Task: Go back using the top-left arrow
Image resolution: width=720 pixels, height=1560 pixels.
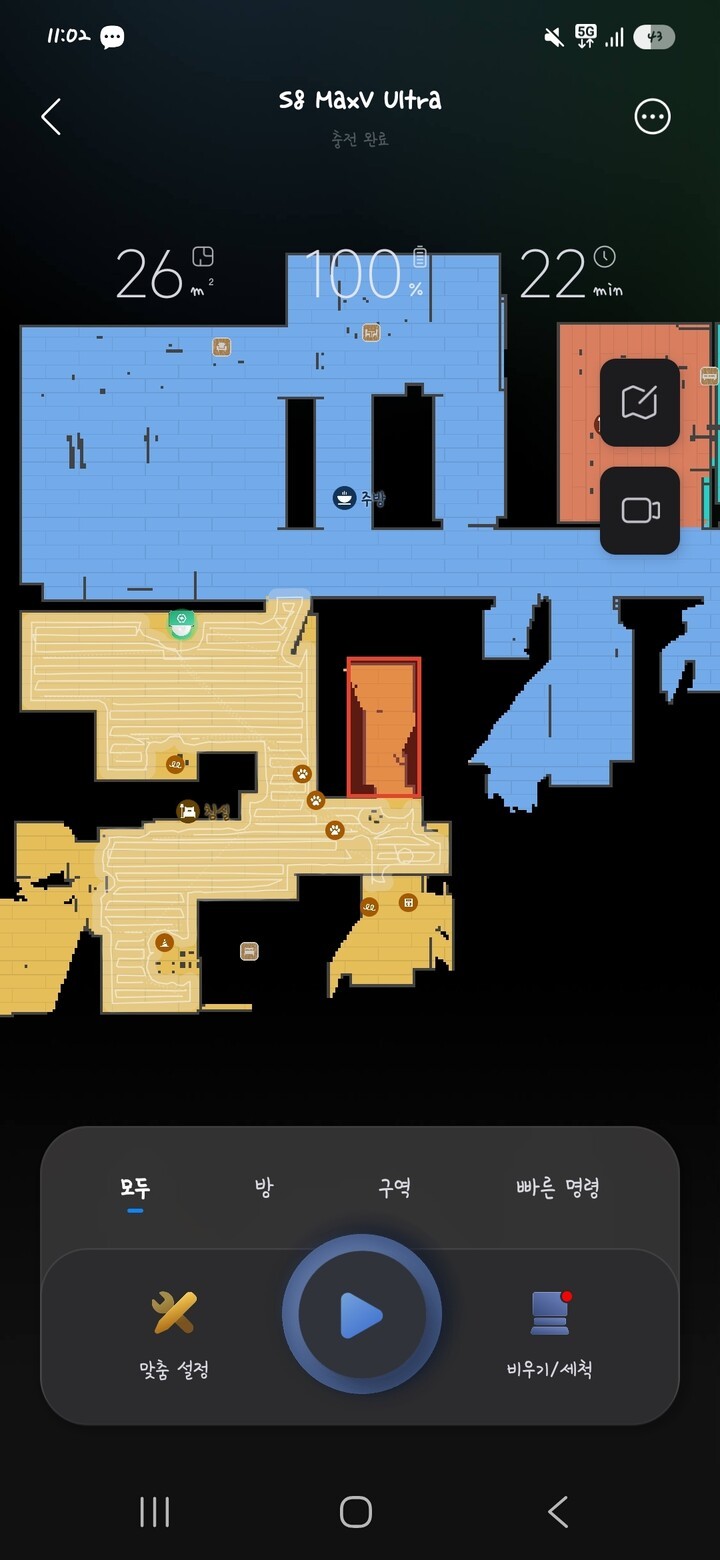Action: pyautogui.click(x=51, y=117)
